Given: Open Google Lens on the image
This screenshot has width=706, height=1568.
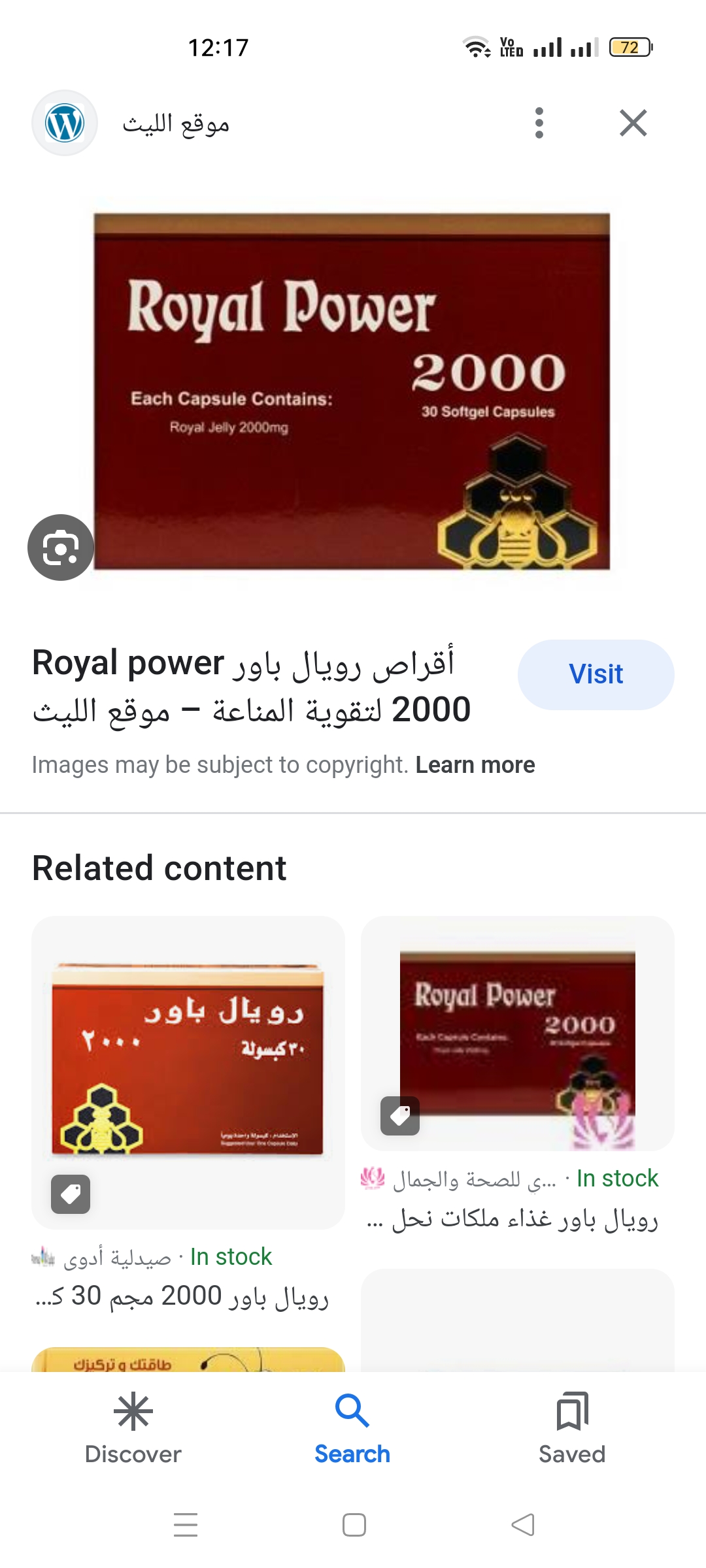Looking at the screenshot, I should (x=61, y=547).
